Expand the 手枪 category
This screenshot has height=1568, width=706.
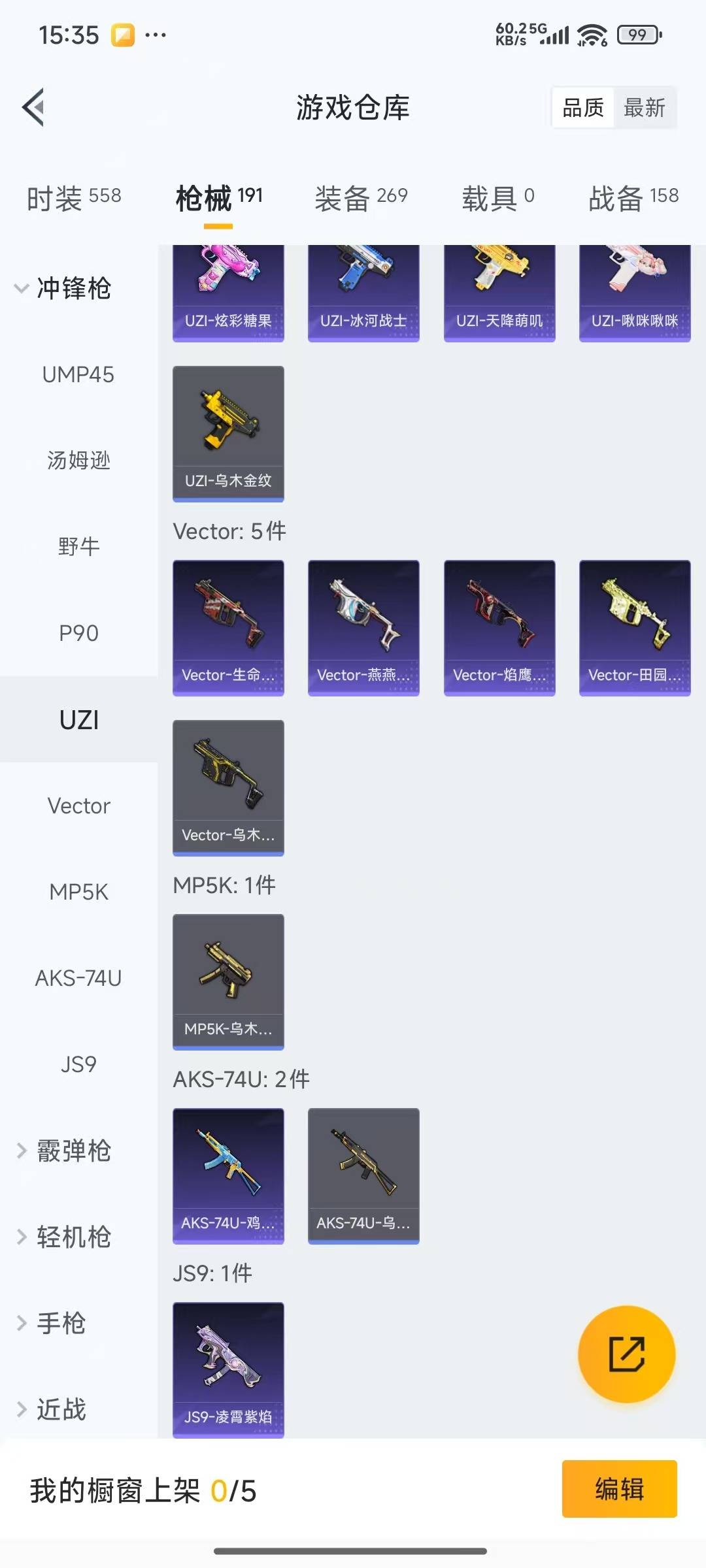65,1324
